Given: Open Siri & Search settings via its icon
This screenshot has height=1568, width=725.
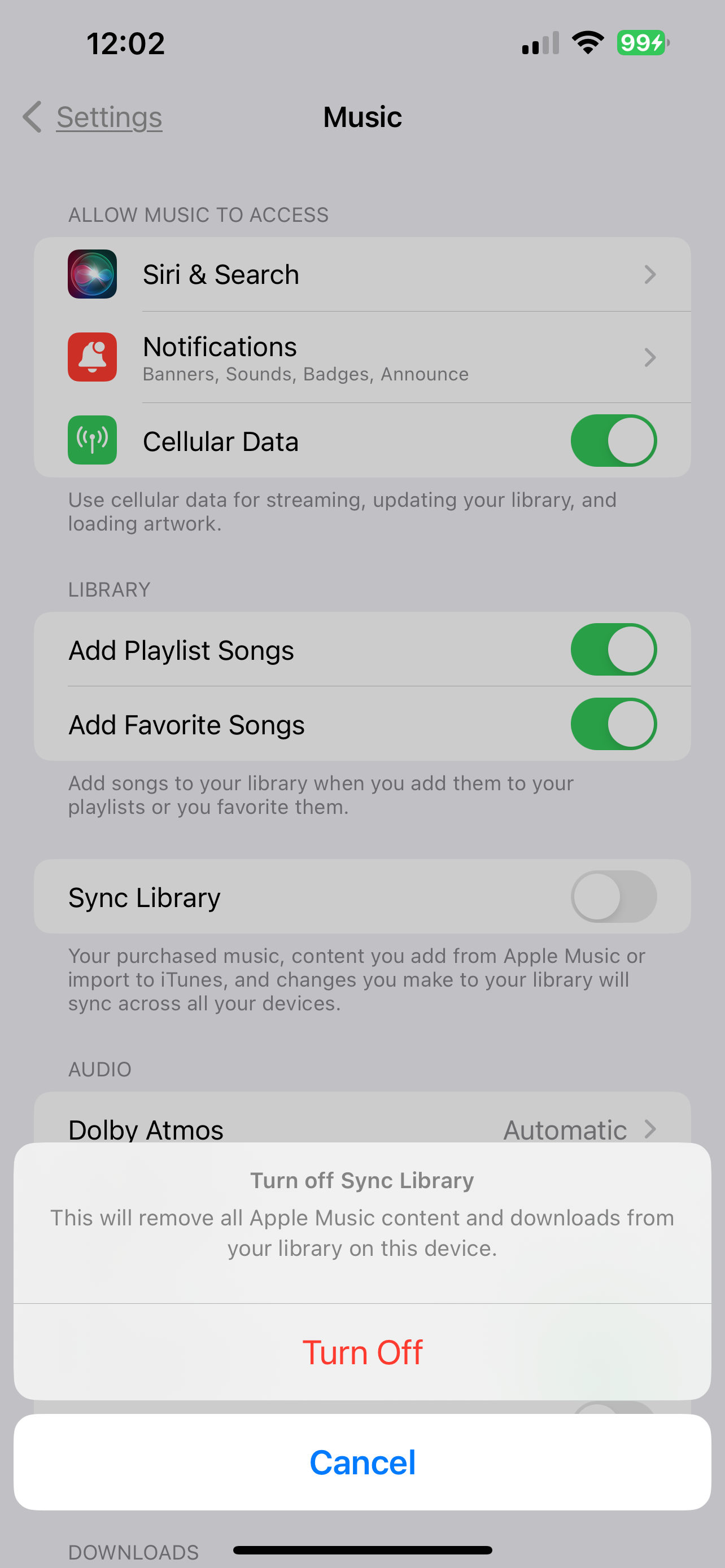Looking at the screenshot, I should 92,274.
